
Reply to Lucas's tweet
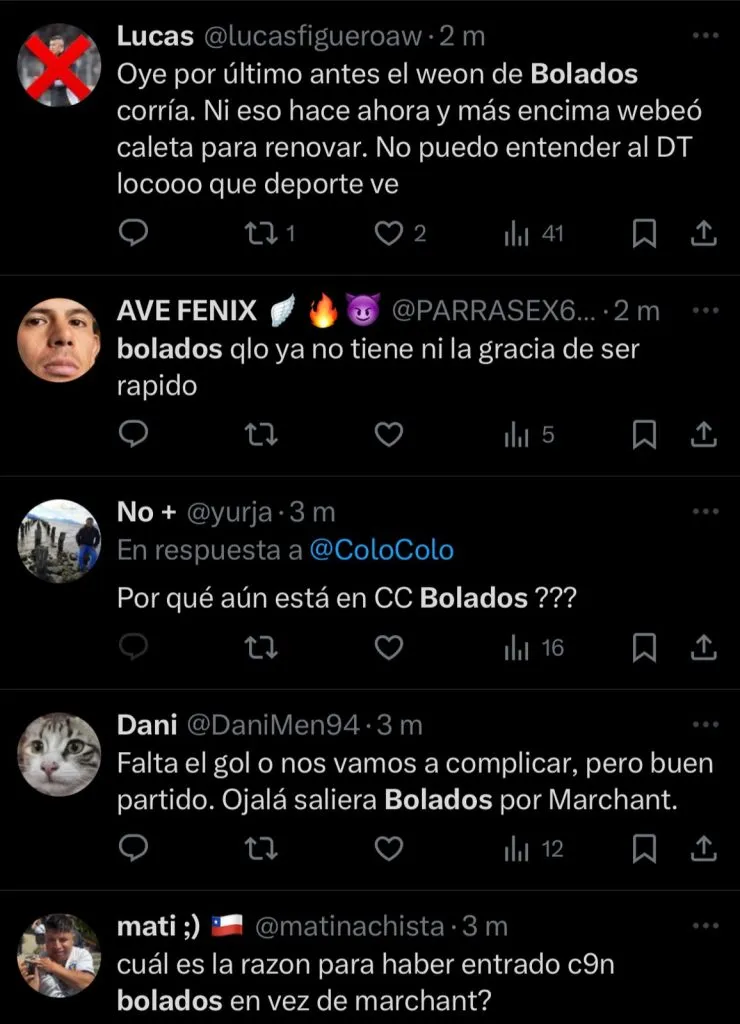coord(133,233)
